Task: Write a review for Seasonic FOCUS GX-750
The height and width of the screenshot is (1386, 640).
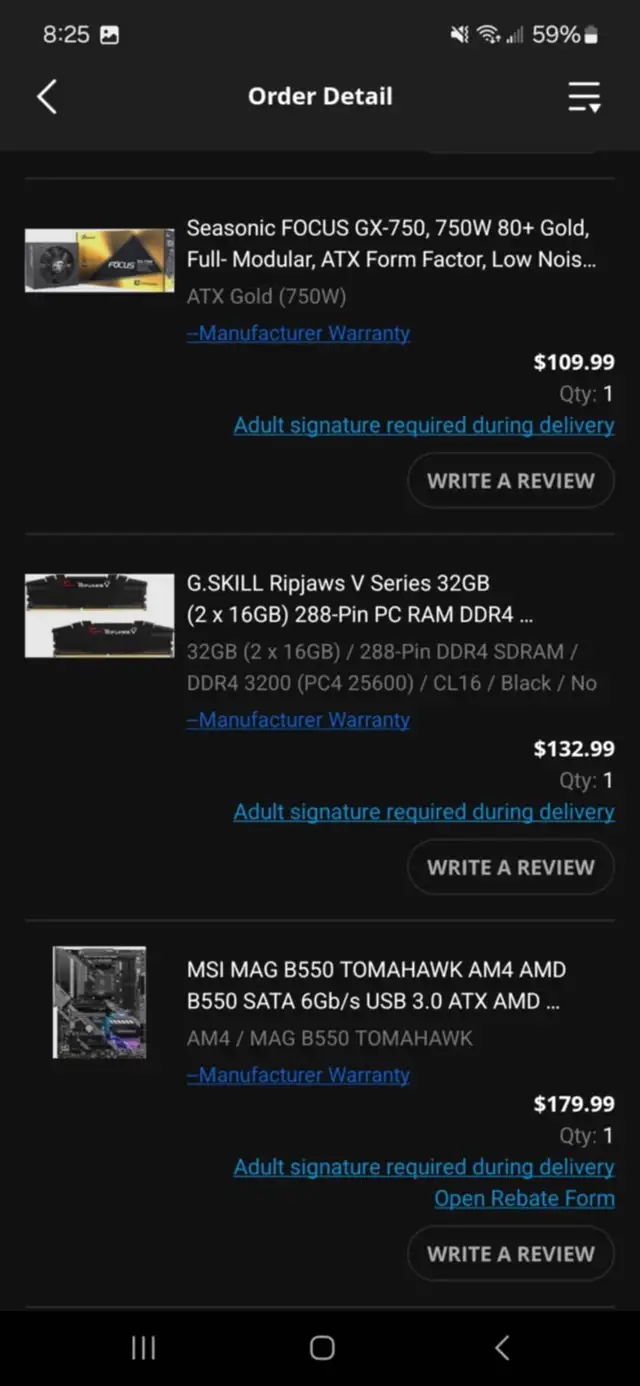Action: [510, 481]
